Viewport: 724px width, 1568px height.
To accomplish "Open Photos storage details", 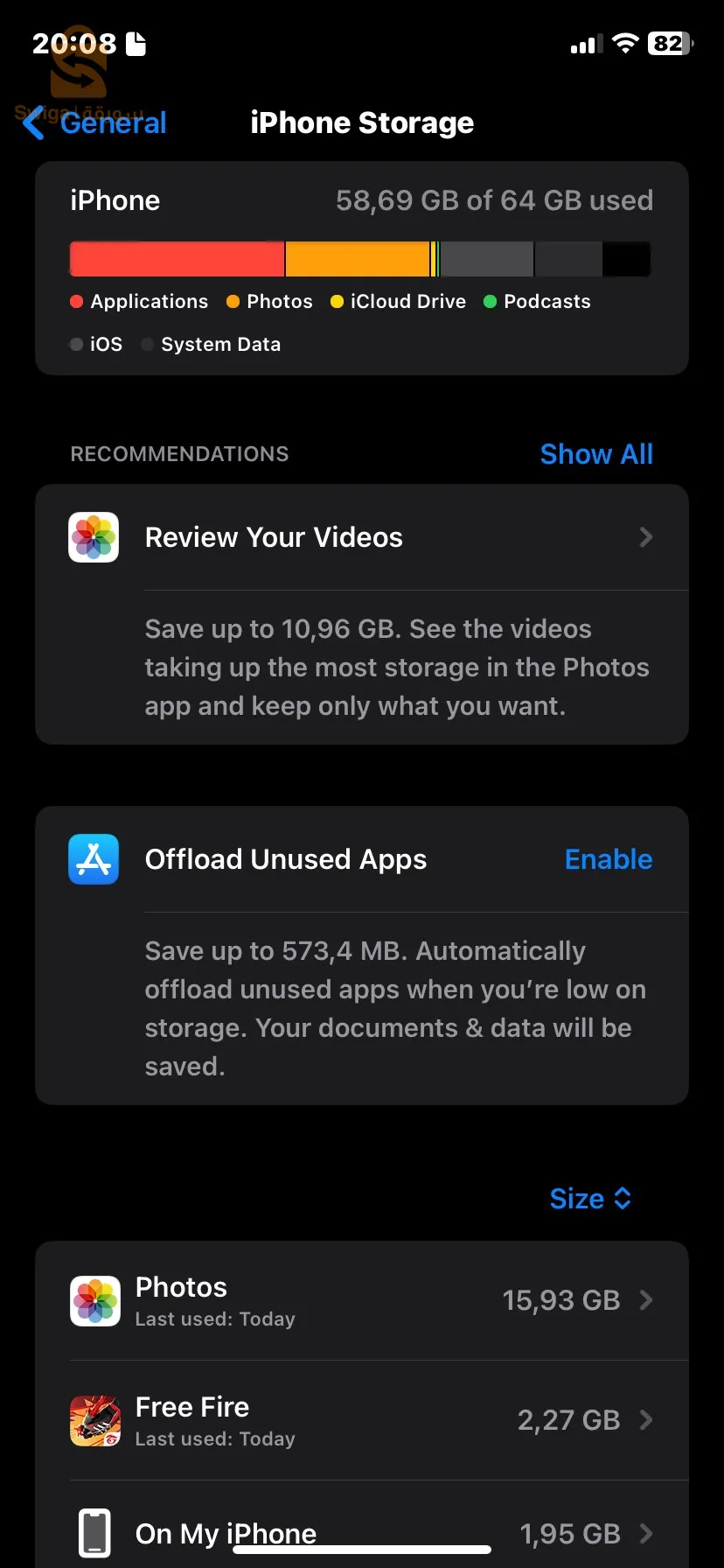I will 361,1300.
